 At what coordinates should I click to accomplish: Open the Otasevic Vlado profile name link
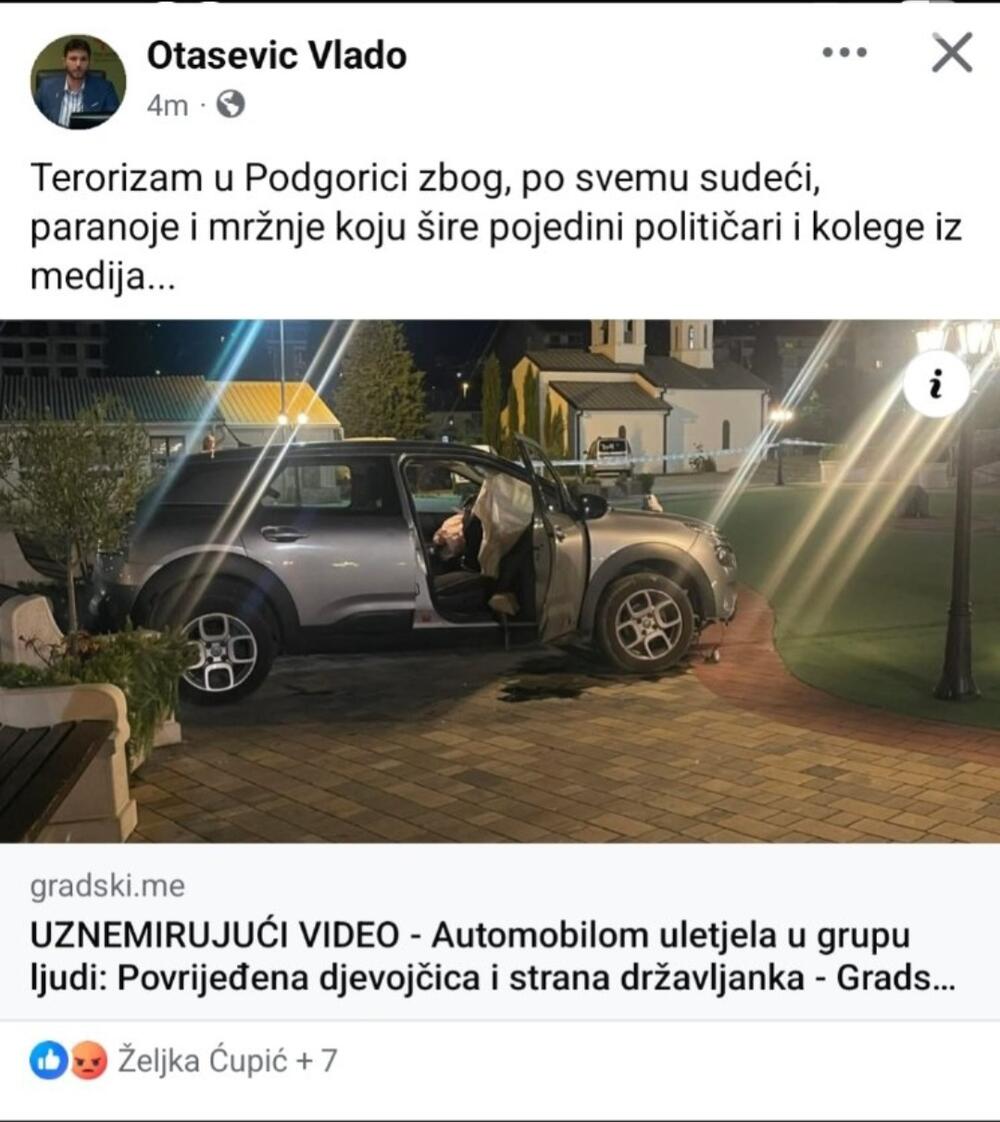pos(276,56)
